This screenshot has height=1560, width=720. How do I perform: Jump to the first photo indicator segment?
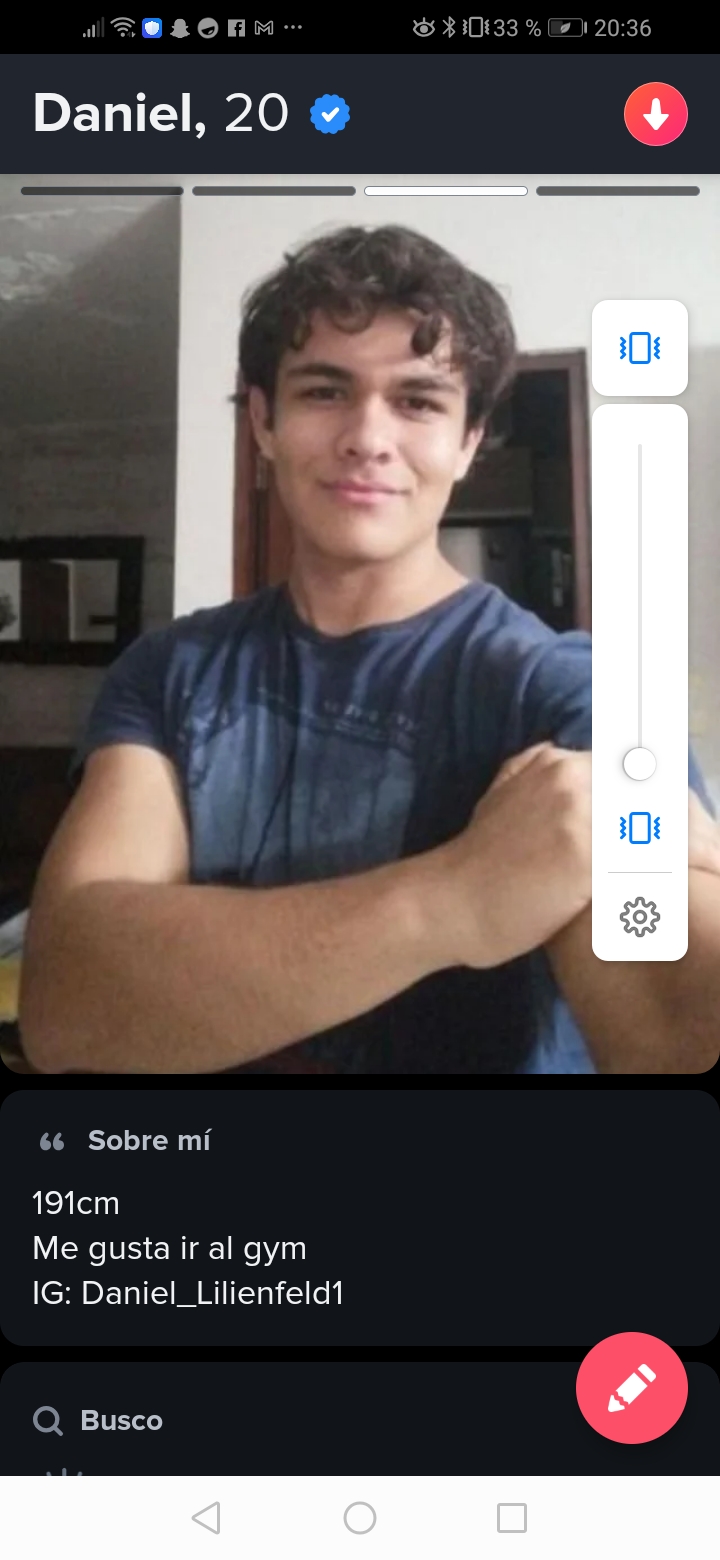click(102, 191)
